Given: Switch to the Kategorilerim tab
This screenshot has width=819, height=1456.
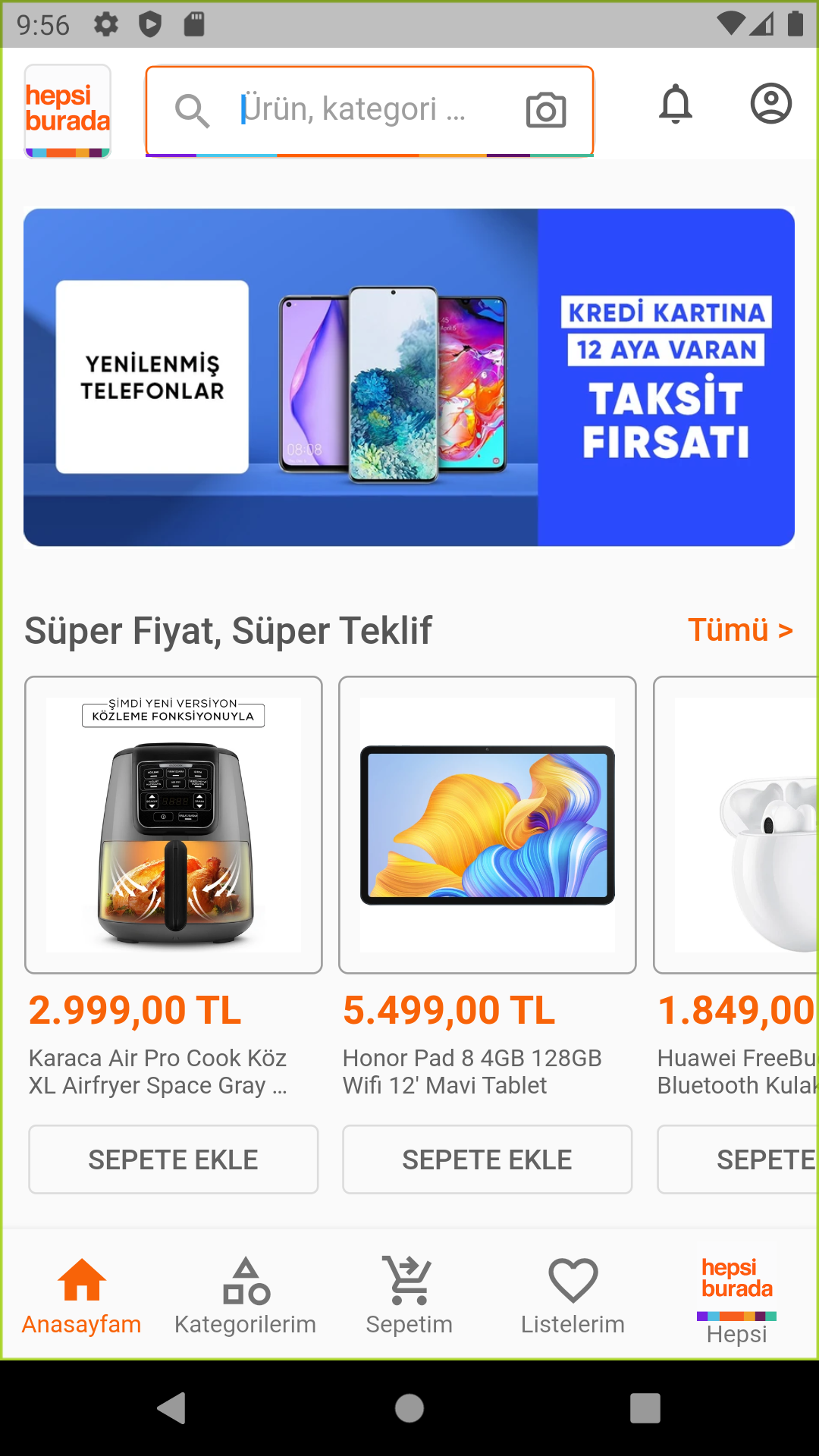Looking at the screenshot, I should coord(245,1295).
